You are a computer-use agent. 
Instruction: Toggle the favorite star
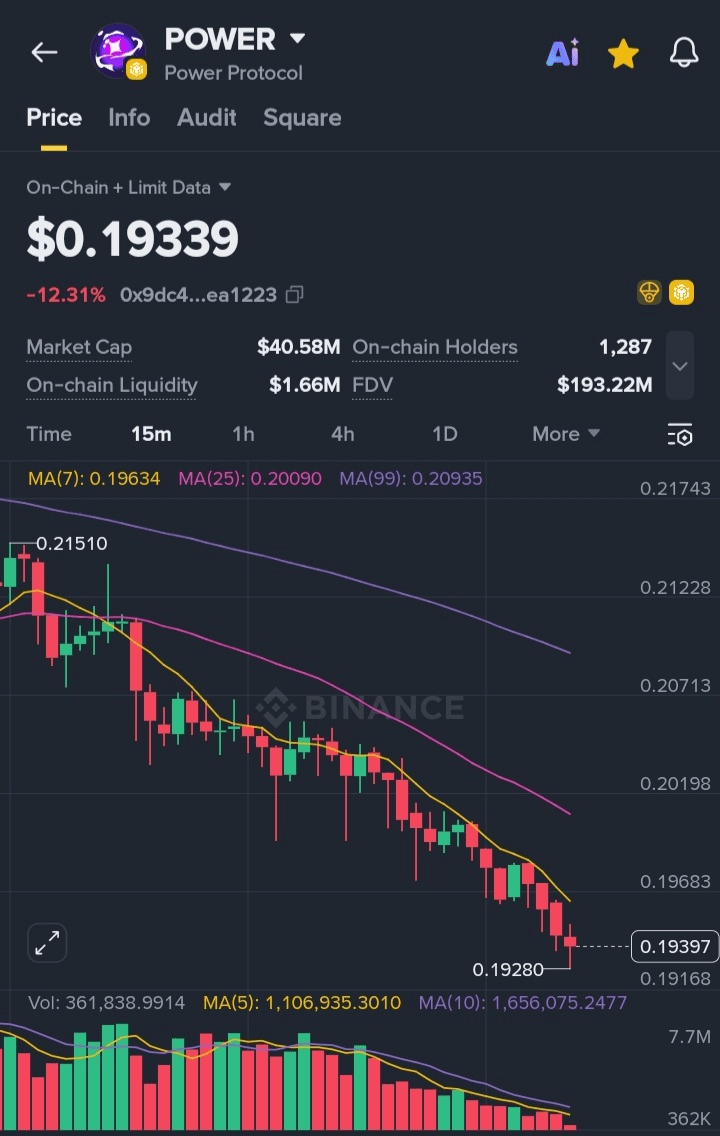point(623,54)
